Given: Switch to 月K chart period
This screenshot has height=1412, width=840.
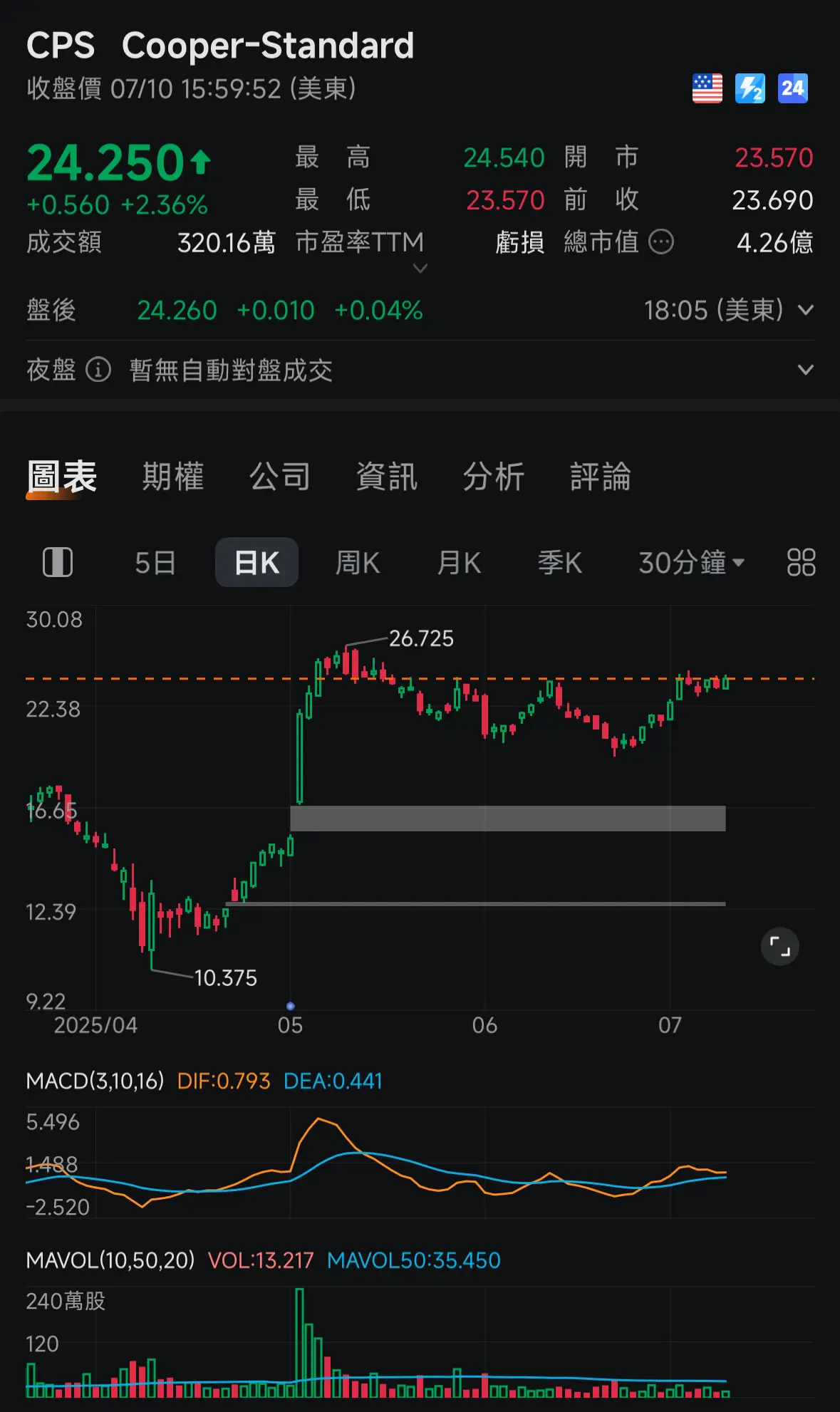Looking at the screenshot, I should click(x=459, y=563).
